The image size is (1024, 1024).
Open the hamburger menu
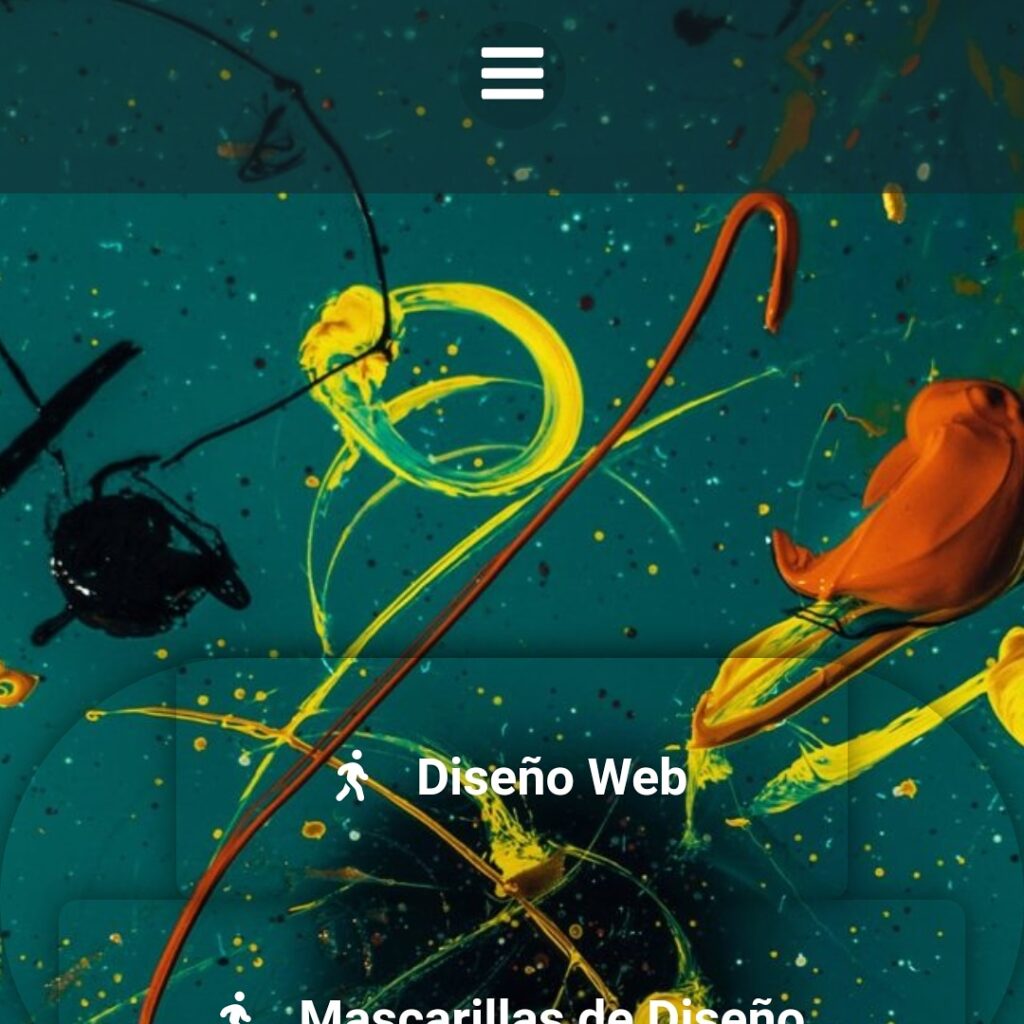click(x=512, y=74)
